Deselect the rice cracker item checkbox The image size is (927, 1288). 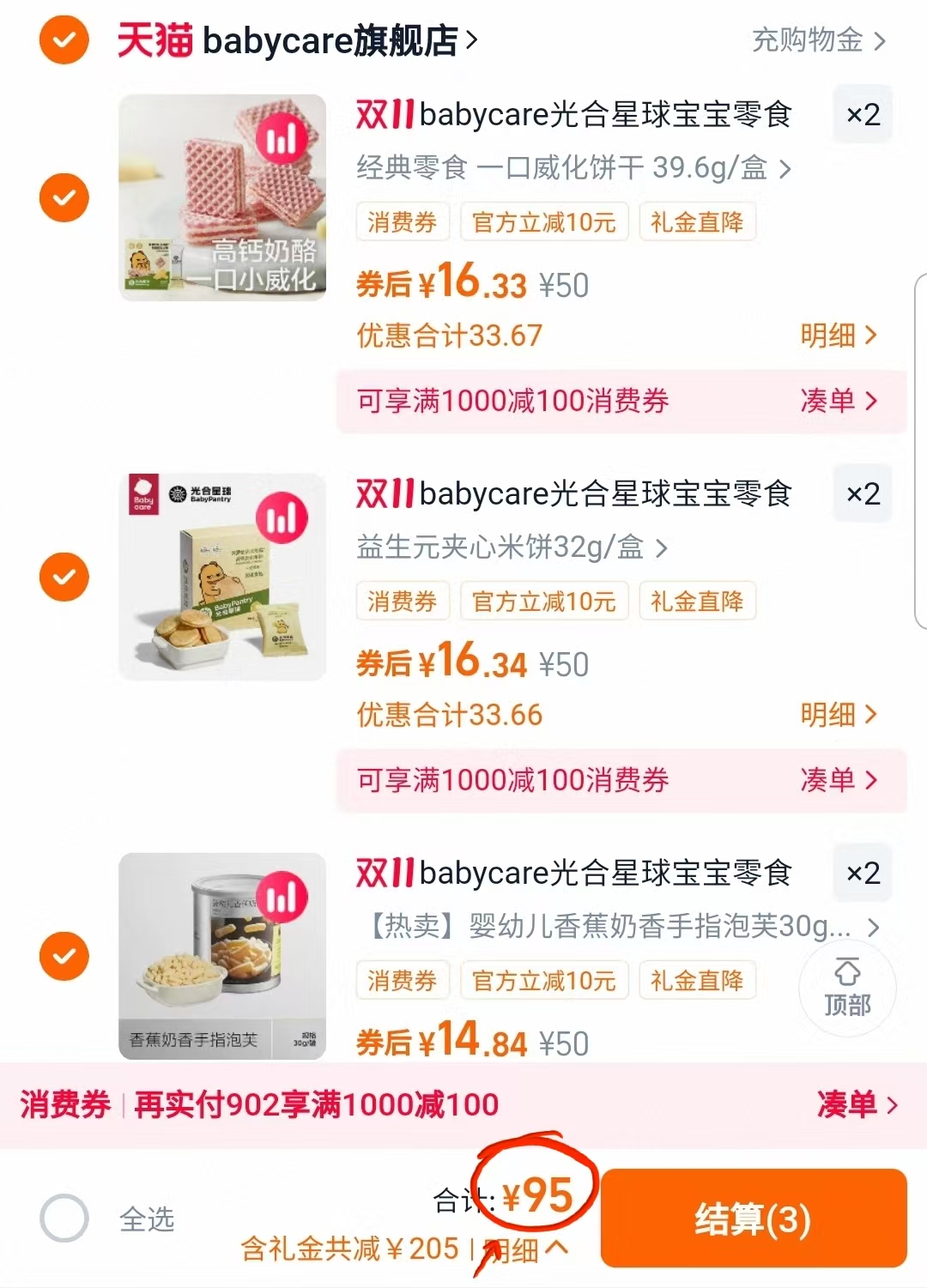click(x=63, y=576)
